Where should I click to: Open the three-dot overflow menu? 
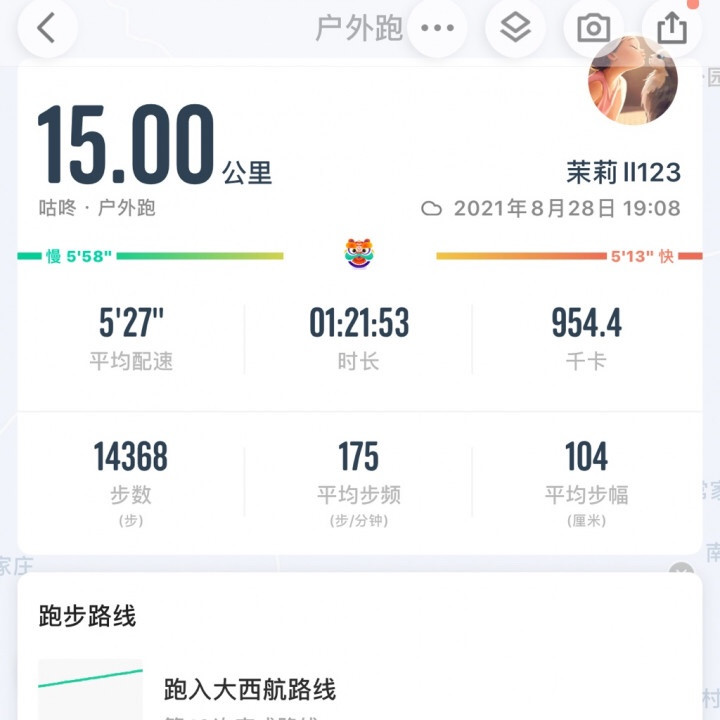(437, 28)
